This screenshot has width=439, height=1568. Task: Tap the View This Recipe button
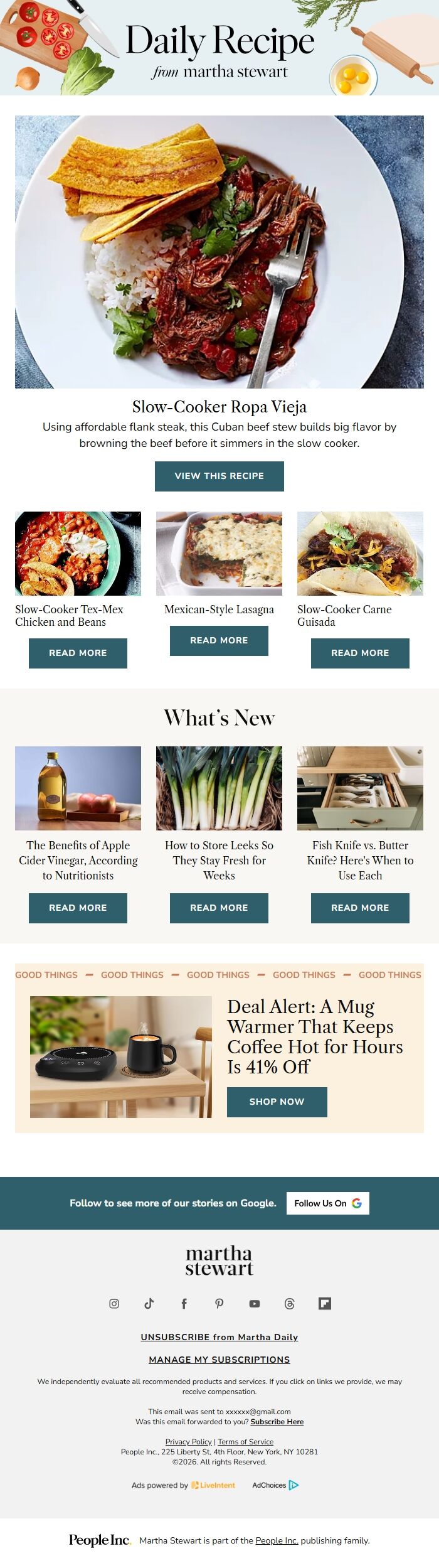[219, 476]
